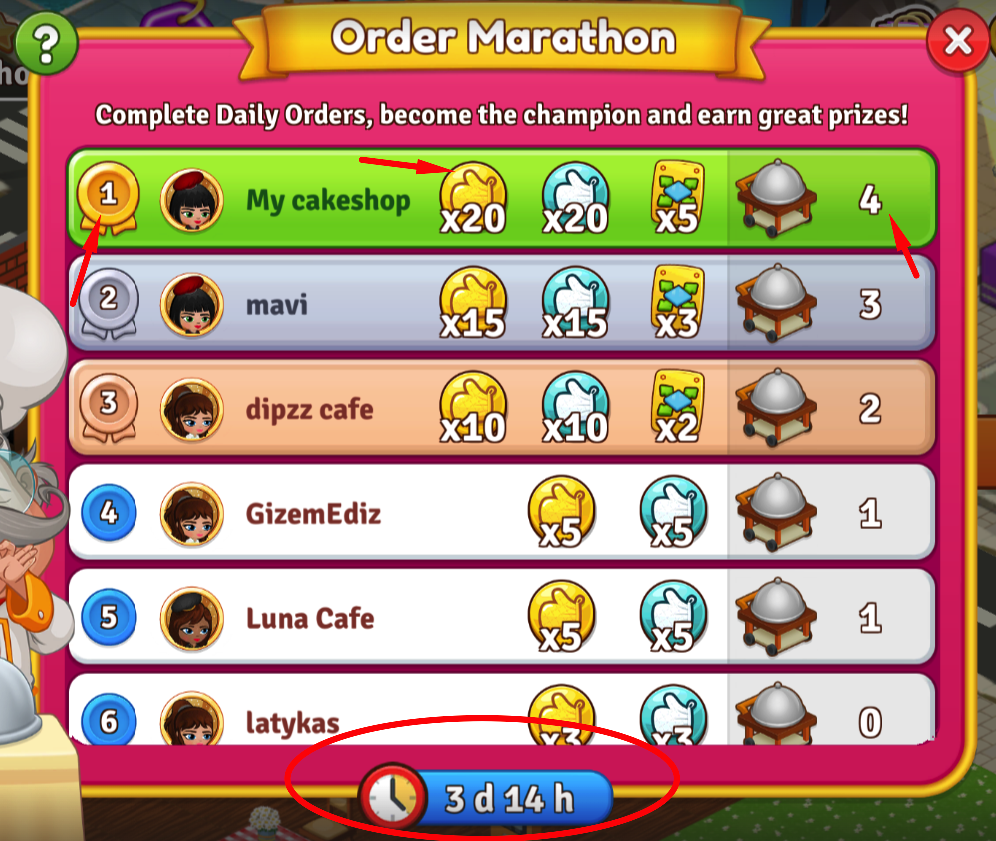Viewport: 996px width, 841px height.
Task: Tap GizemEdiz's leaderboard row
Action: (313, 514)
